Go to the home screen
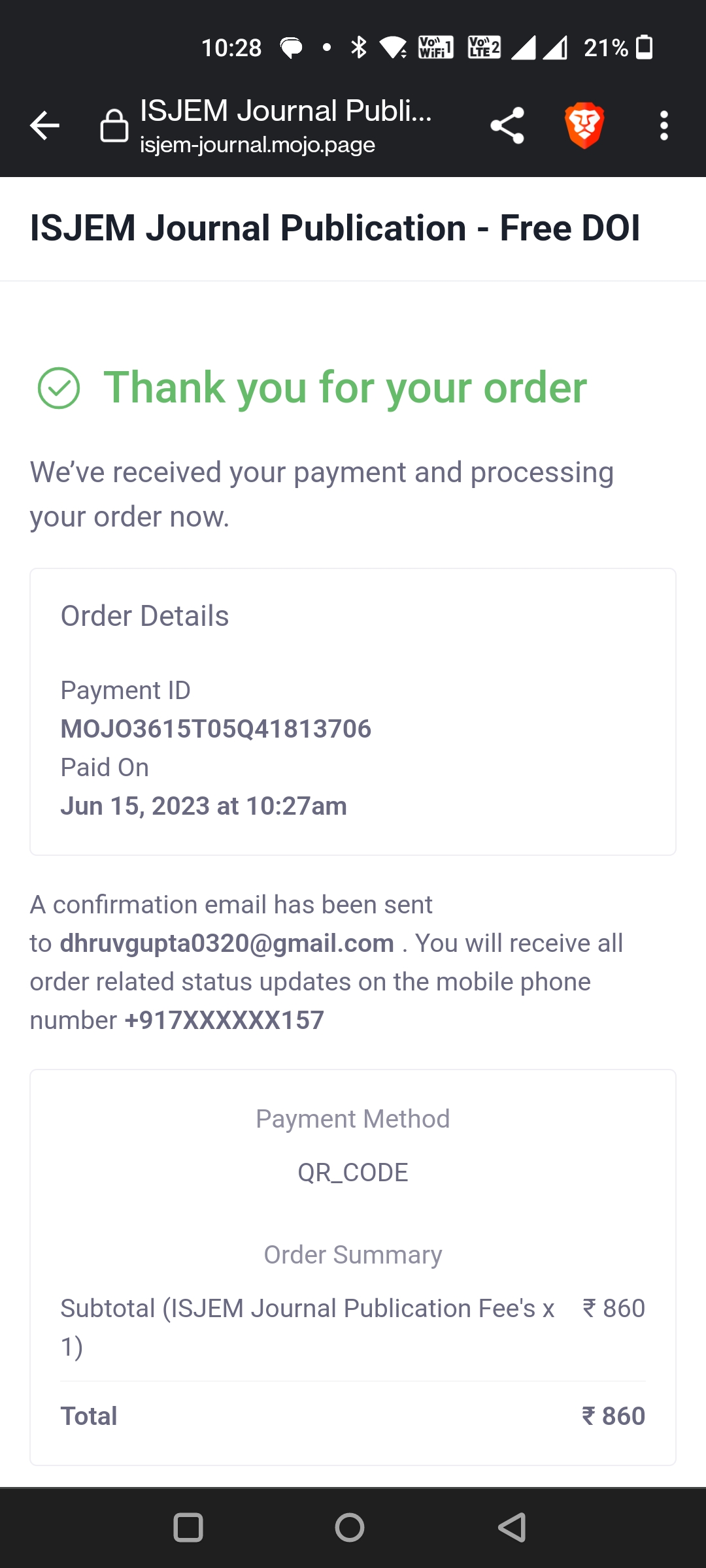This screenshot has width=706, height=1568. (x=350, y=1527)
